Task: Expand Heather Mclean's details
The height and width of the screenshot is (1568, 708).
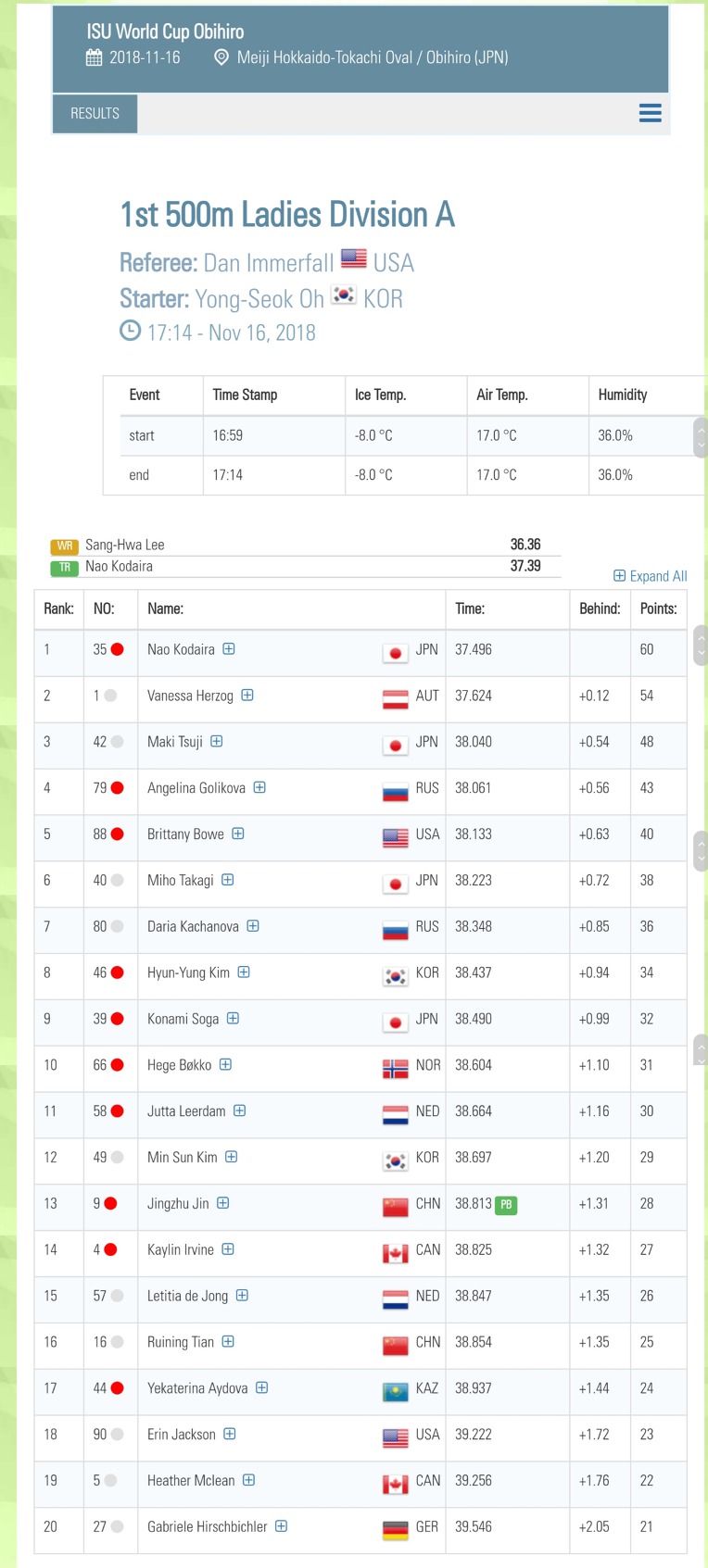Action: (x=249, y=1480)
